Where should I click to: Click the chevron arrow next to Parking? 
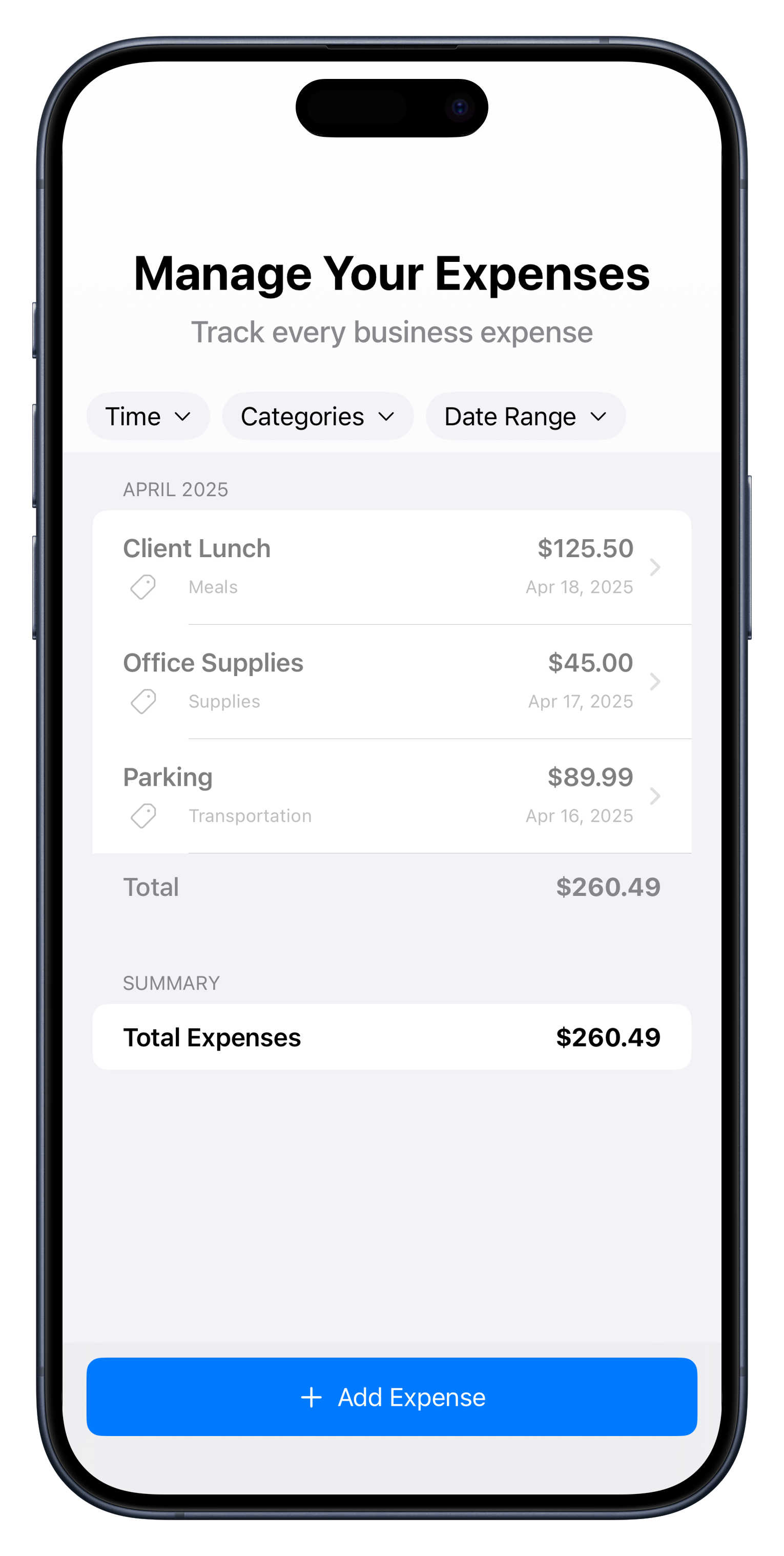click(655, 796)
